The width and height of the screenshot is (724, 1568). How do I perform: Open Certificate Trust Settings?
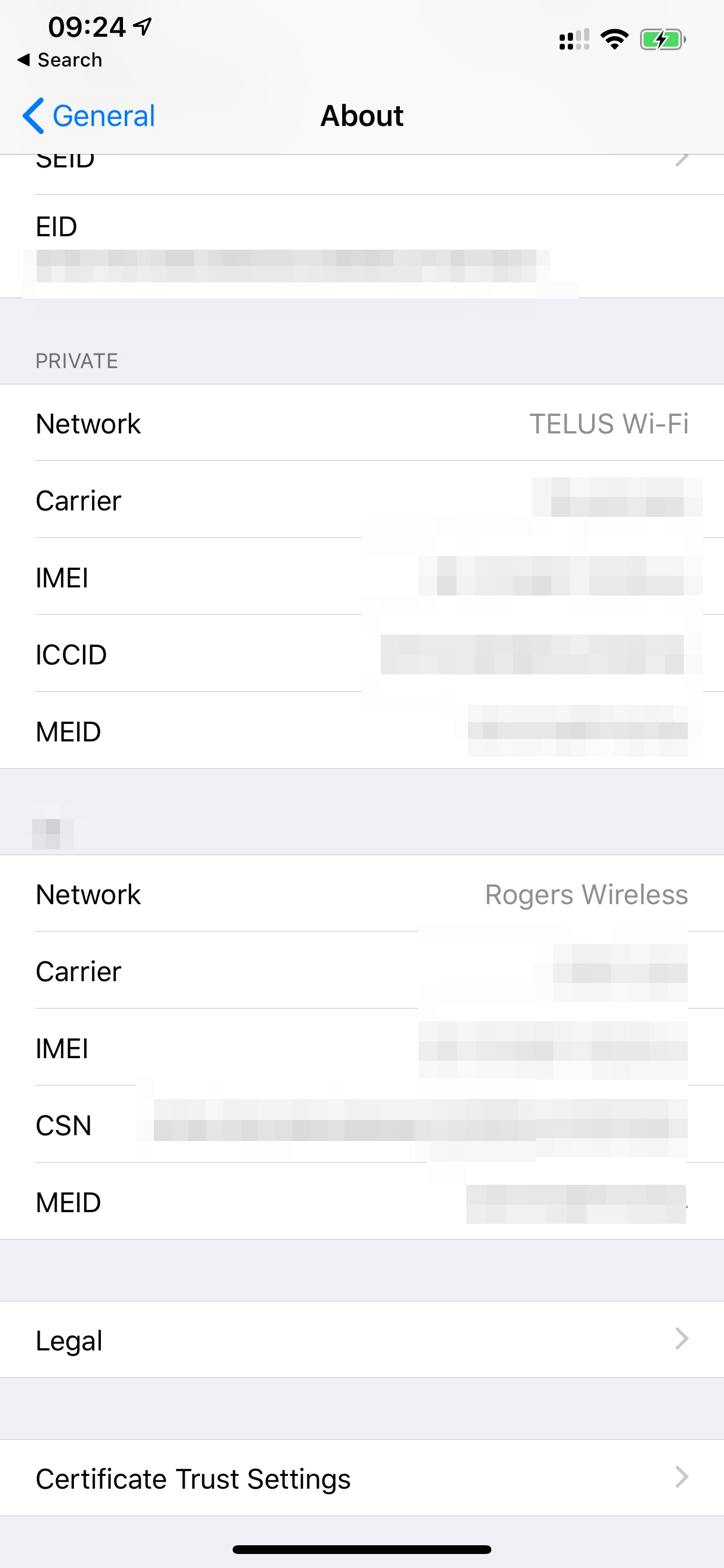[362, 1478]
